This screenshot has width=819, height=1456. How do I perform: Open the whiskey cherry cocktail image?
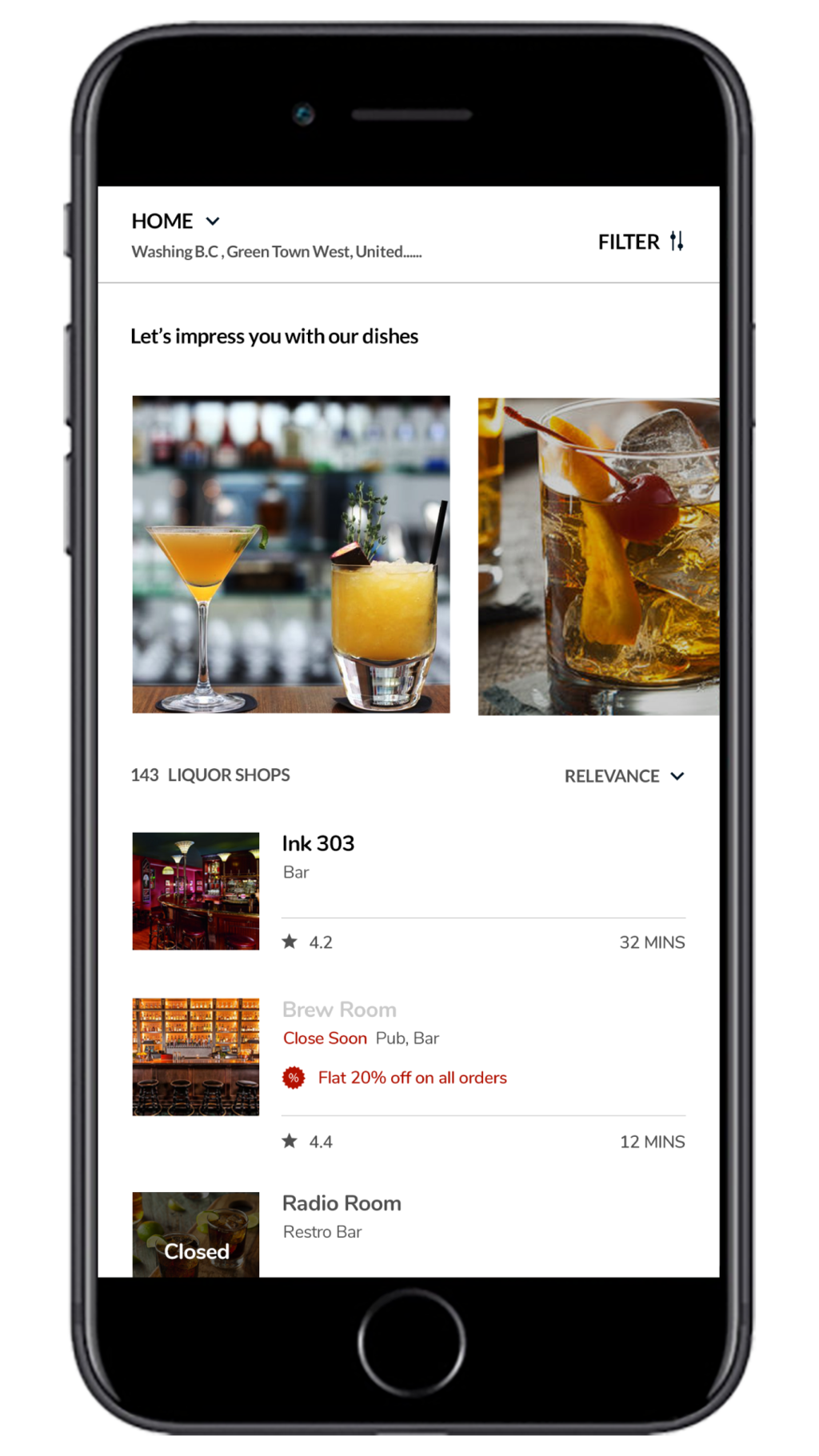(598, 556)
